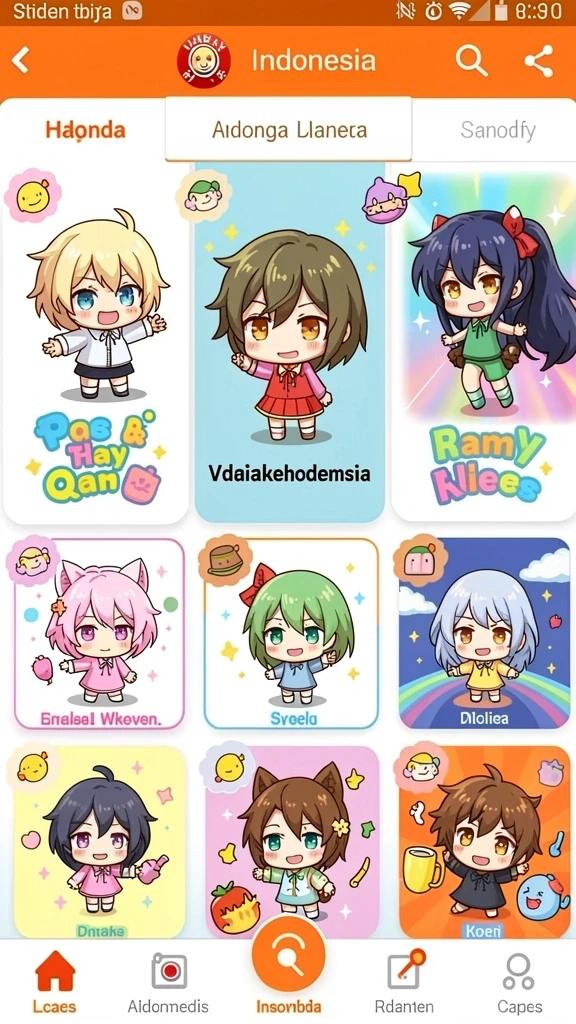Open the Vdaiakehodemsia character card
Viewport: 576px width, 1024px height.
[x=289, y=342]
